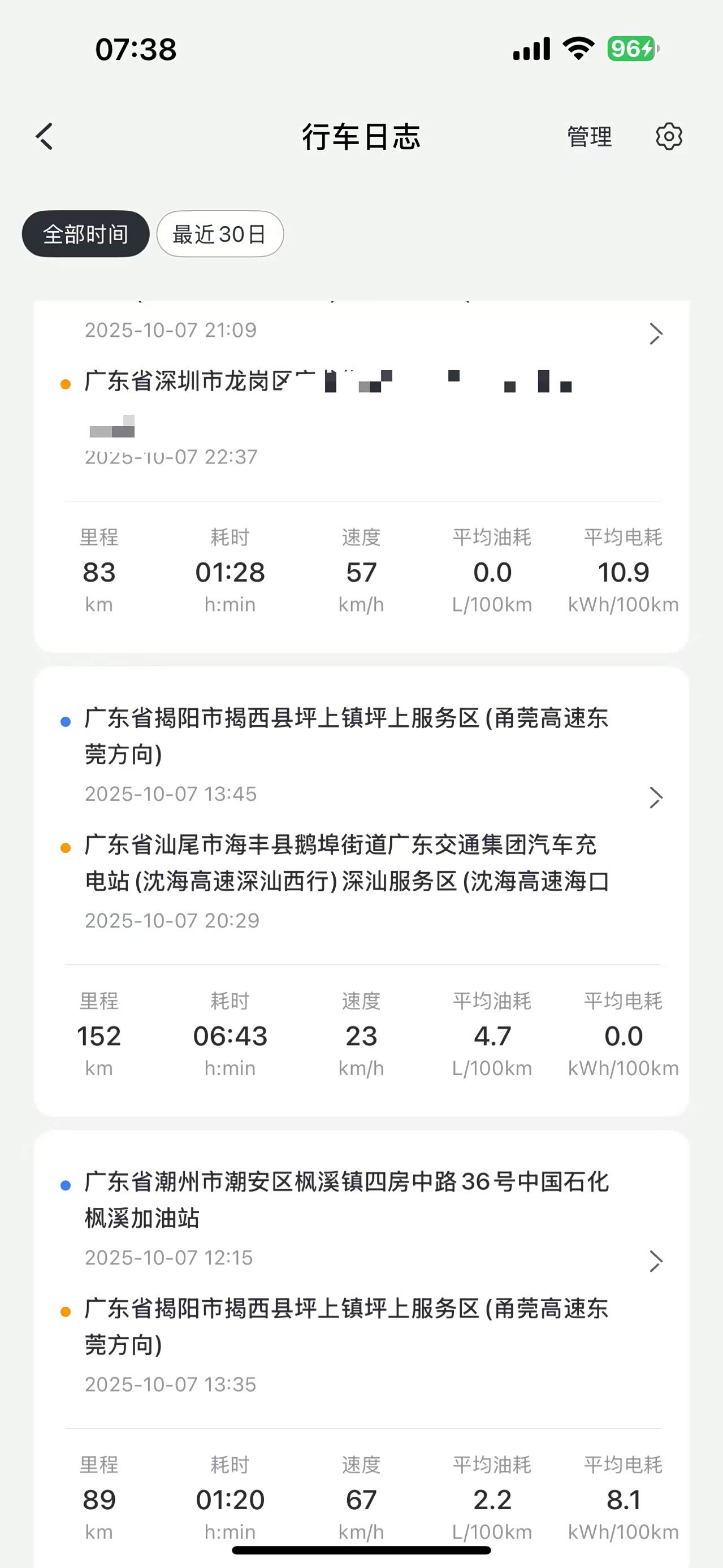The image size is (723, 1568).
Task: Go back from the 行车日志 page
Action: pos(45,136)
